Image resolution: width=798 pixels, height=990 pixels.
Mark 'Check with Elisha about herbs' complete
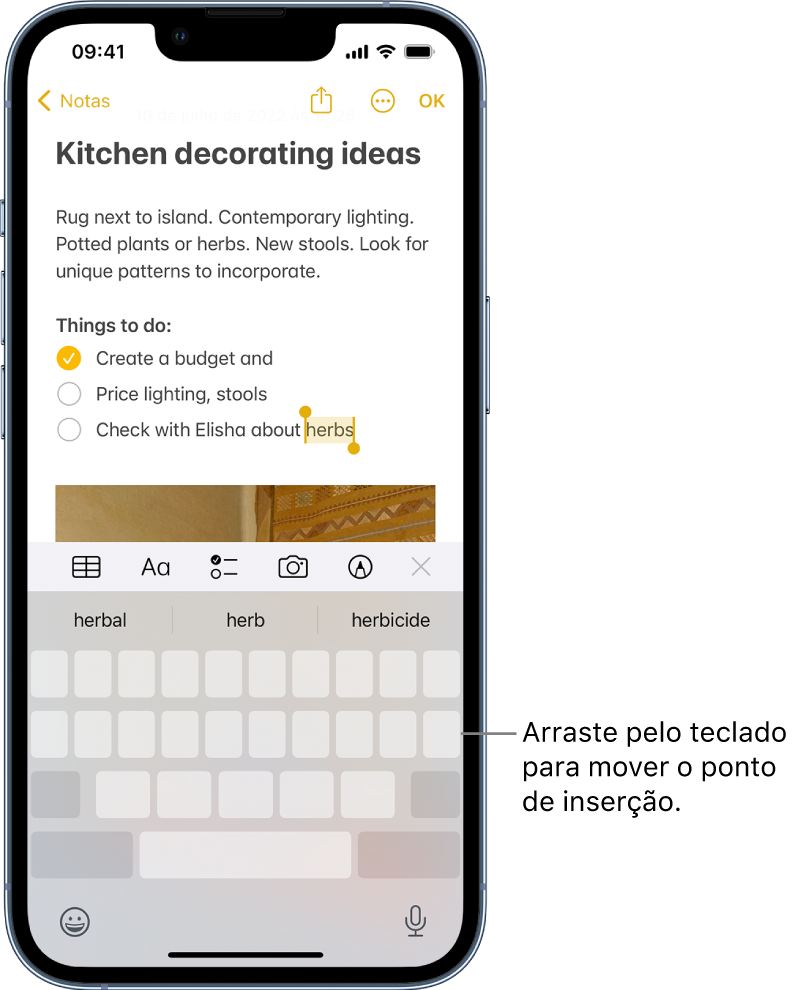(x=68, y=429)
